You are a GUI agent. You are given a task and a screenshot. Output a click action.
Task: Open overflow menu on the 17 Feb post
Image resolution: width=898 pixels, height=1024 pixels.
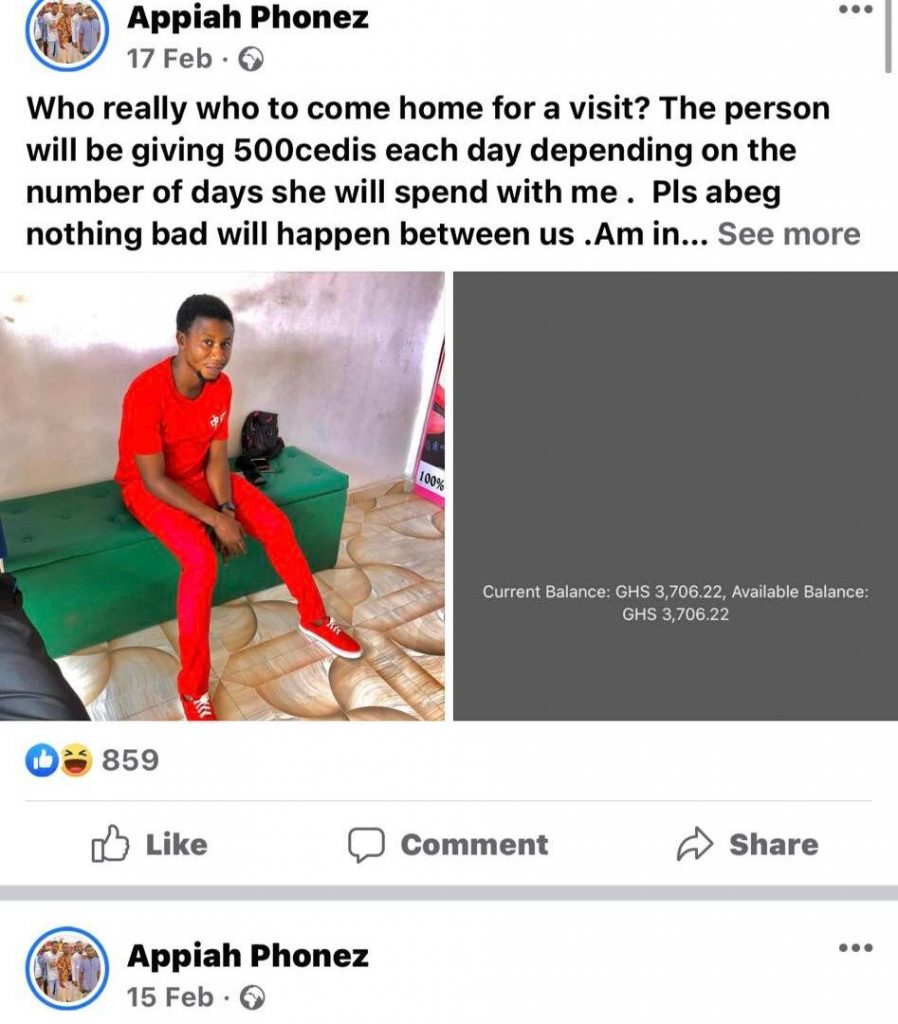[855, 10]
